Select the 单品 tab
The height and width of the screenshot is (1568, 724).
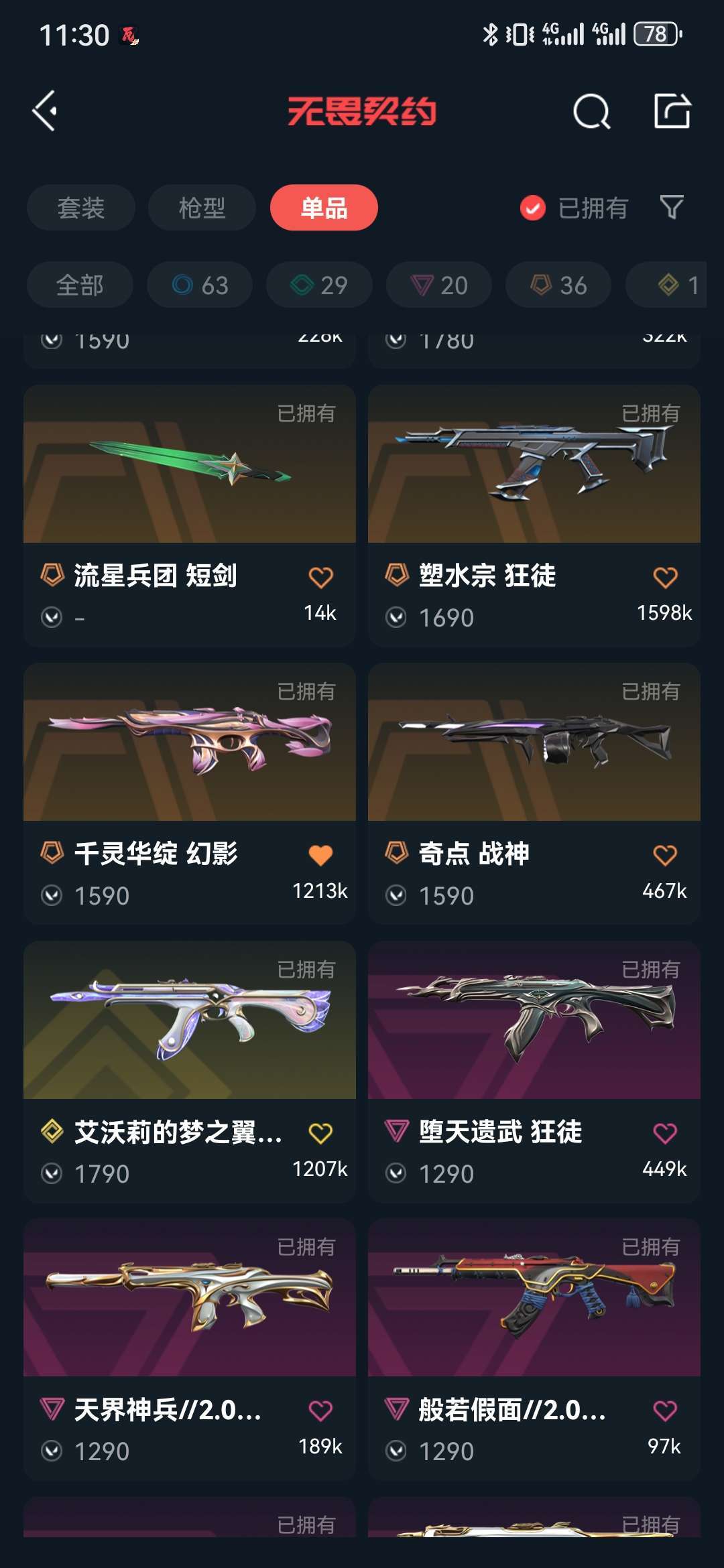coord(324,208)
